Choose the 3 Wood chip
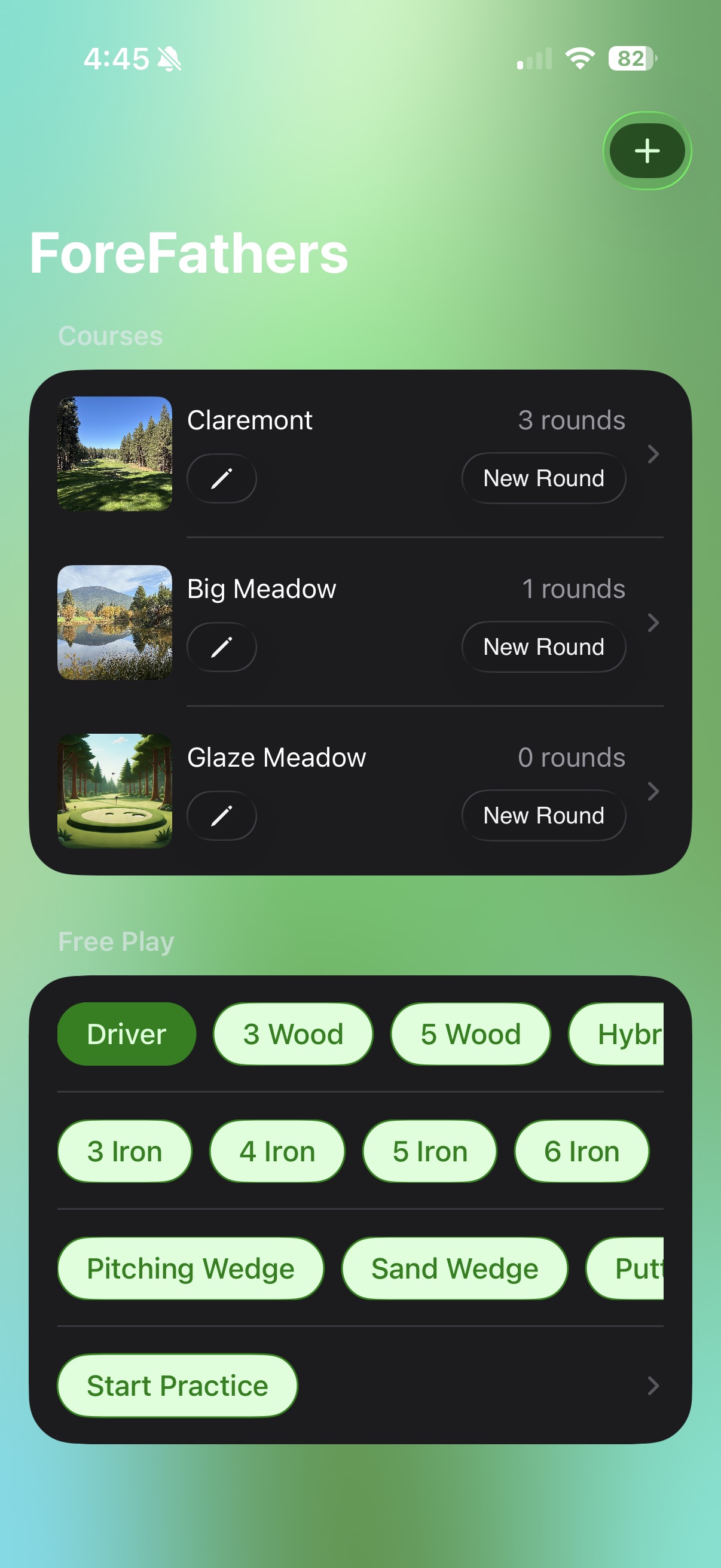This screenshot has width=721, height=1568. (x=293, y=1034)
